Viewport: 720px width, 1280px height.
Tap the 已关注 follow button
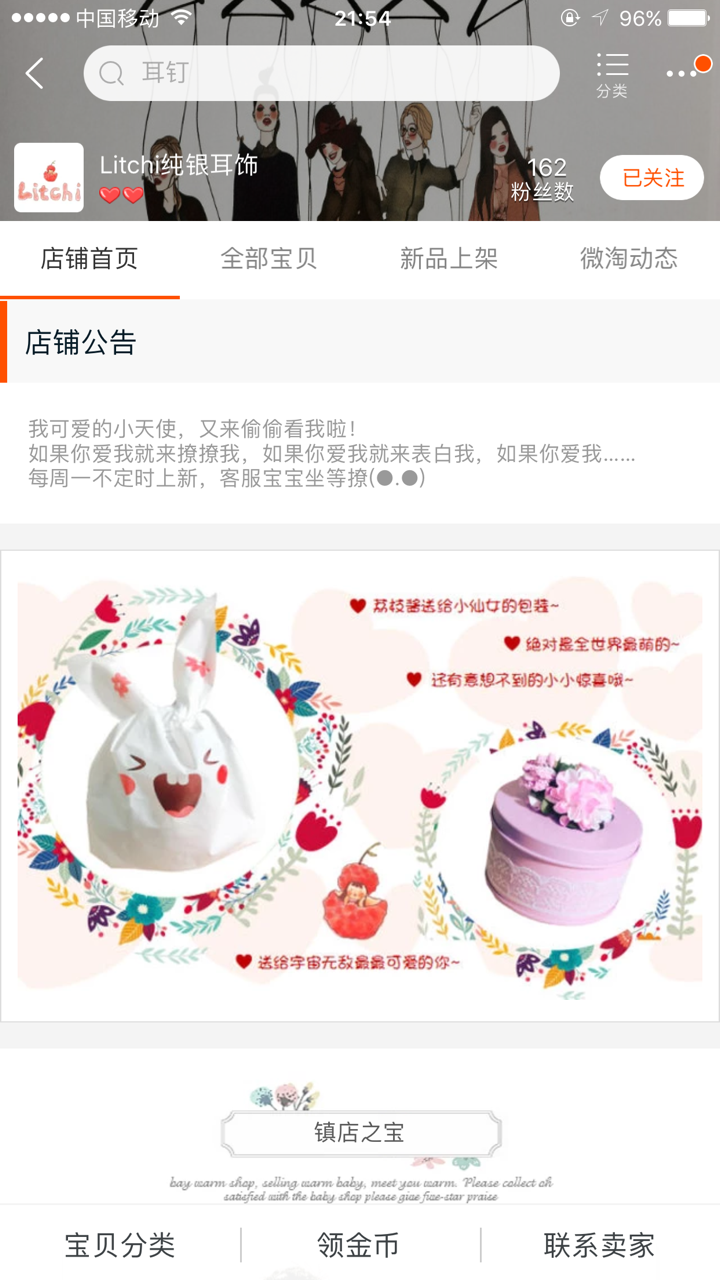coord(652,178)
